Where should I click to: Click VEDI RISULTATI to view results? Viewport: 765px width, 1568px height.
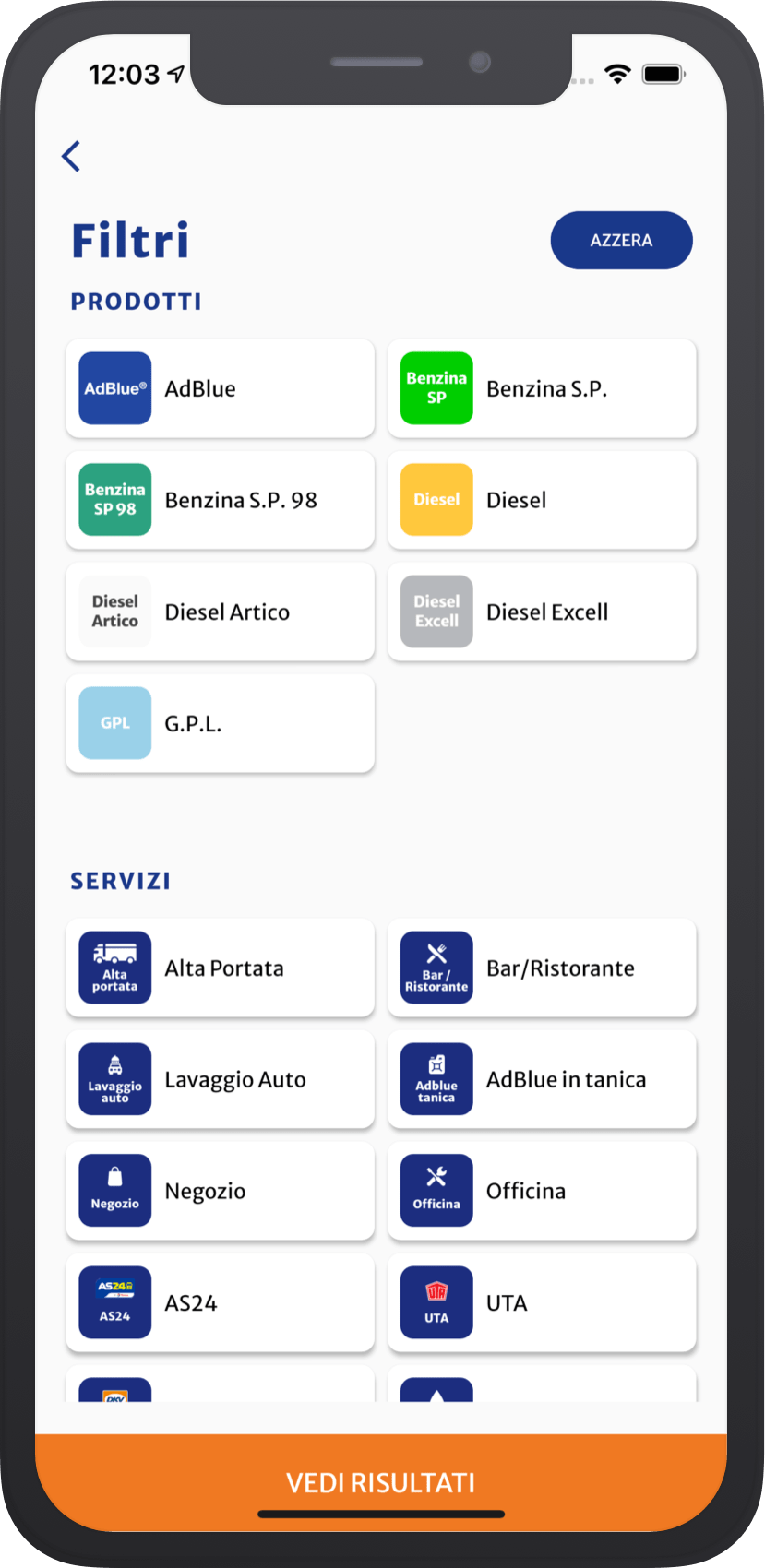[382, 1482]
